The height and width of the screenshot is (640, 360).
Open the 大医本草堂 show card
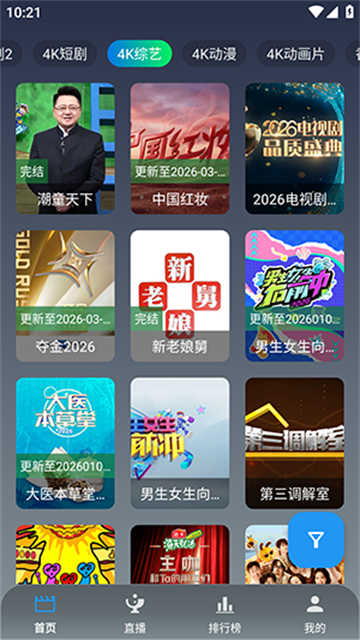point(65,443)
